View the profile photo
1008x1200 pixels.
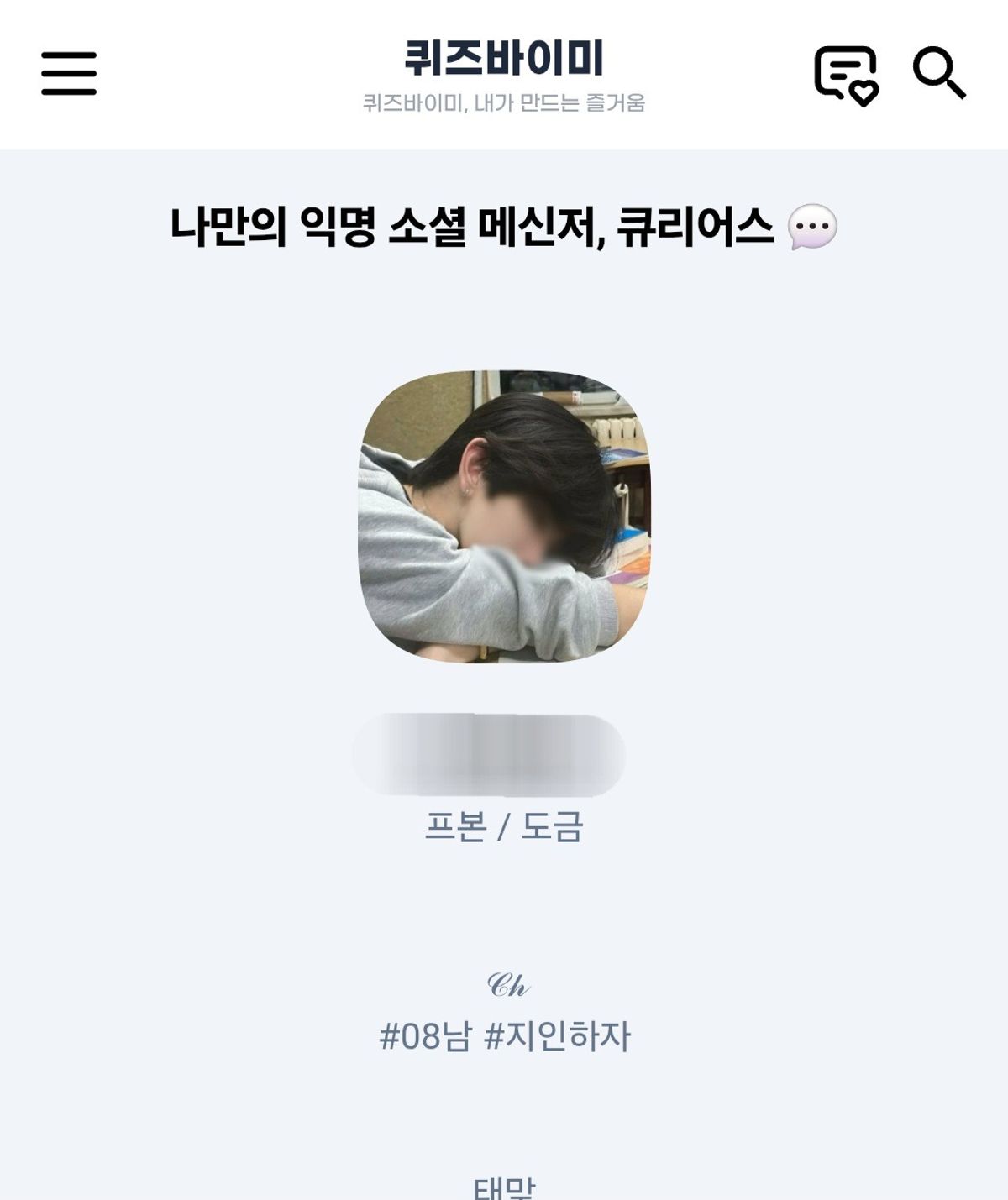click(504, 516)
